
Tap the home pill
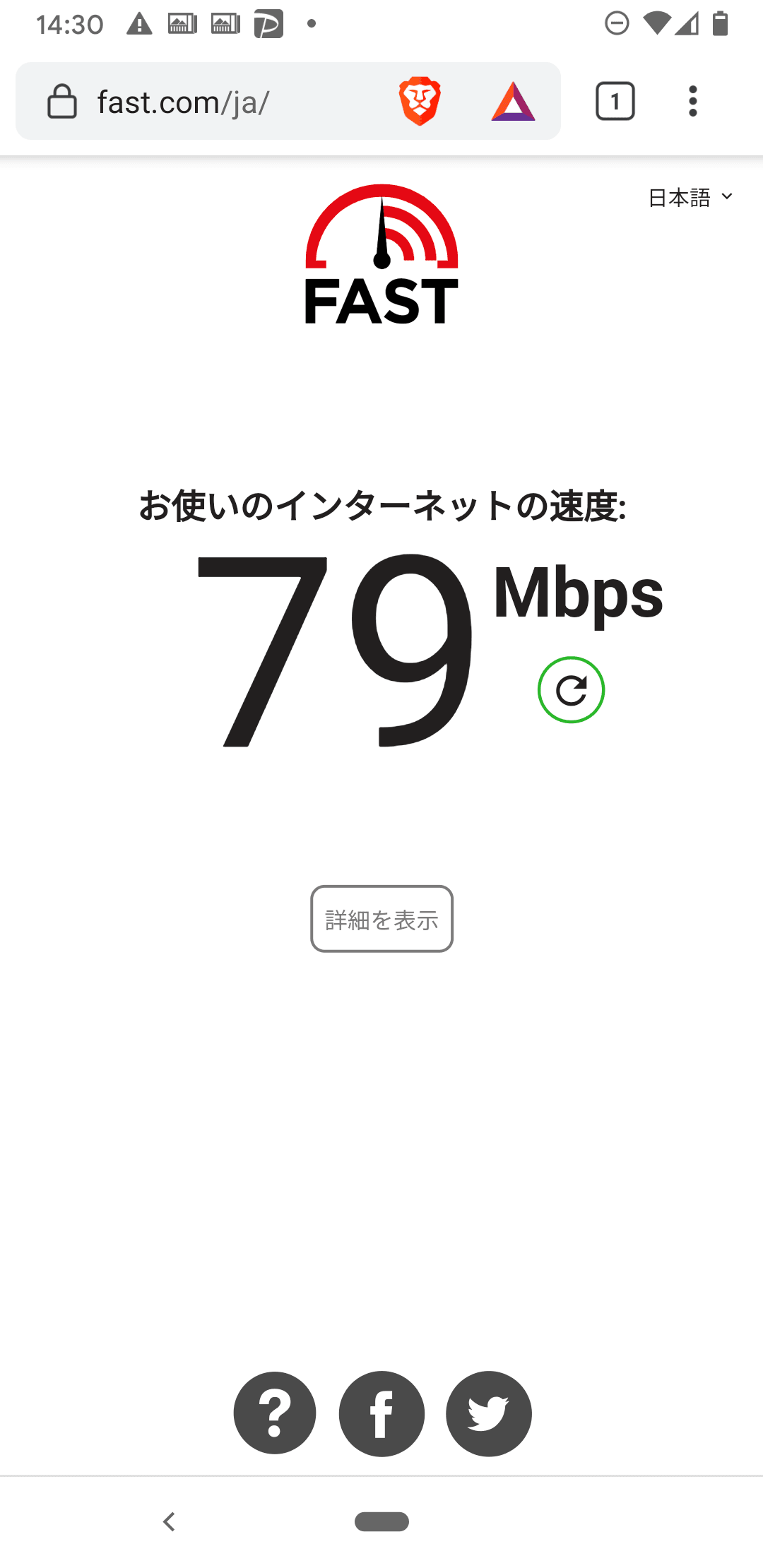coord(381,1521)
